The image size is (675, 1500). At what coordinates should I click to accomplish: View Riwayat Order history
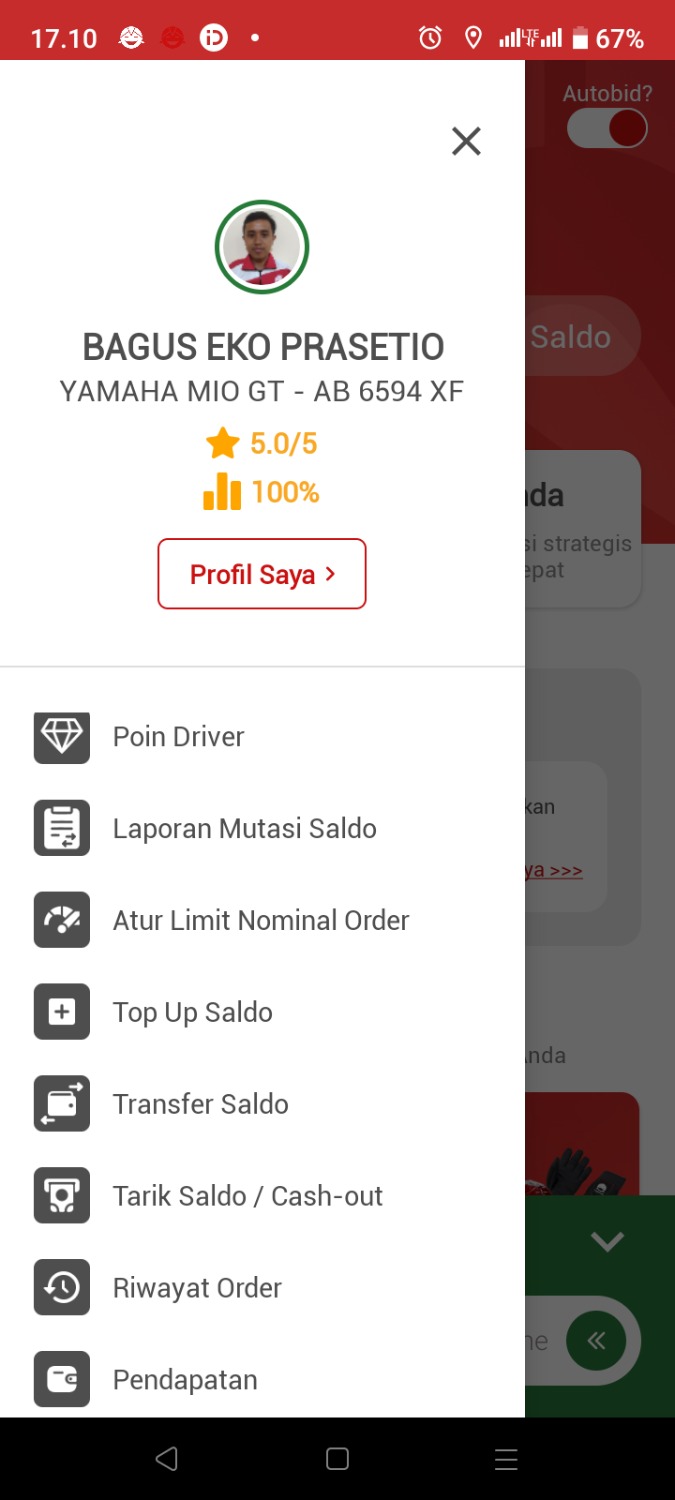point(197,1289)
